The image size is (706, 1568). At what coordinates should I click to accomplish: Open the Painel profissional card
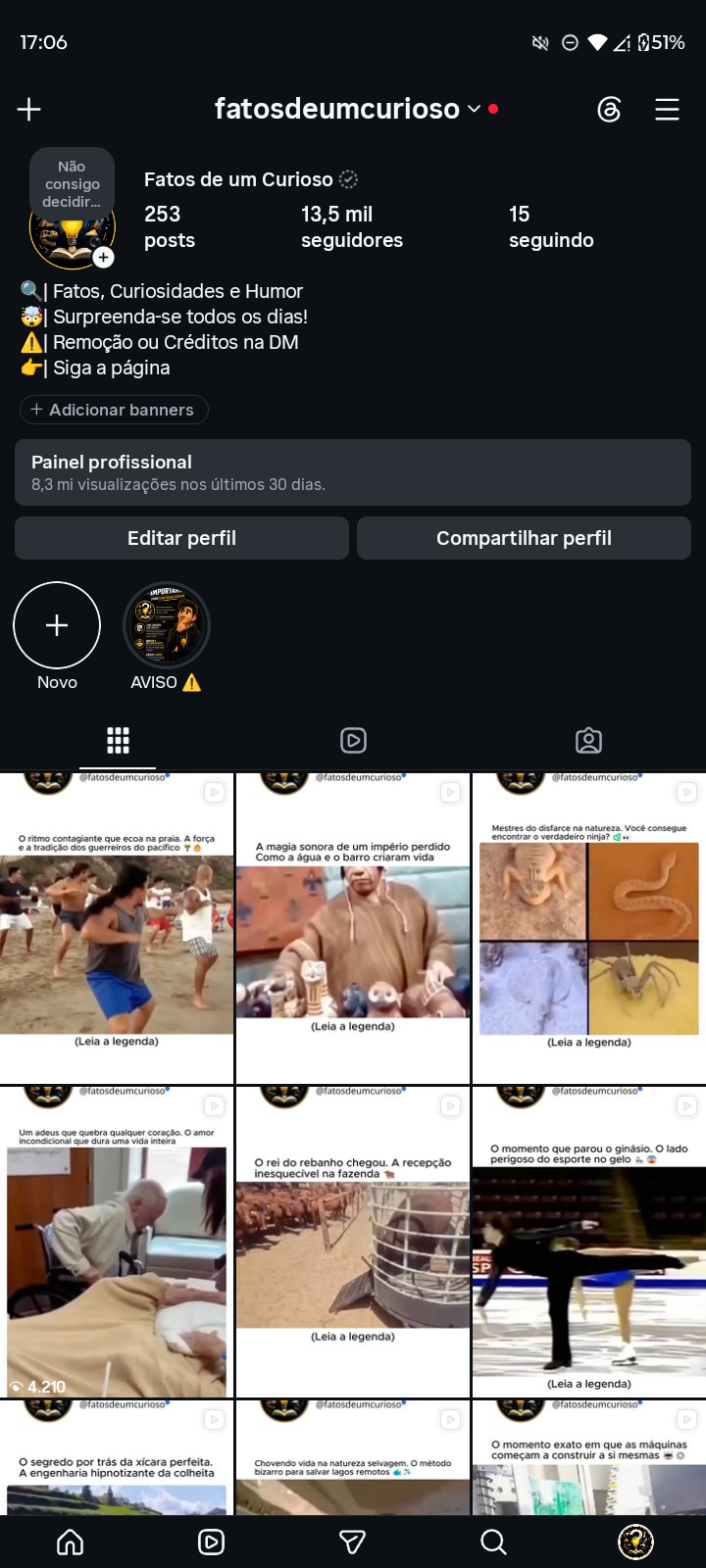(353, 472)
